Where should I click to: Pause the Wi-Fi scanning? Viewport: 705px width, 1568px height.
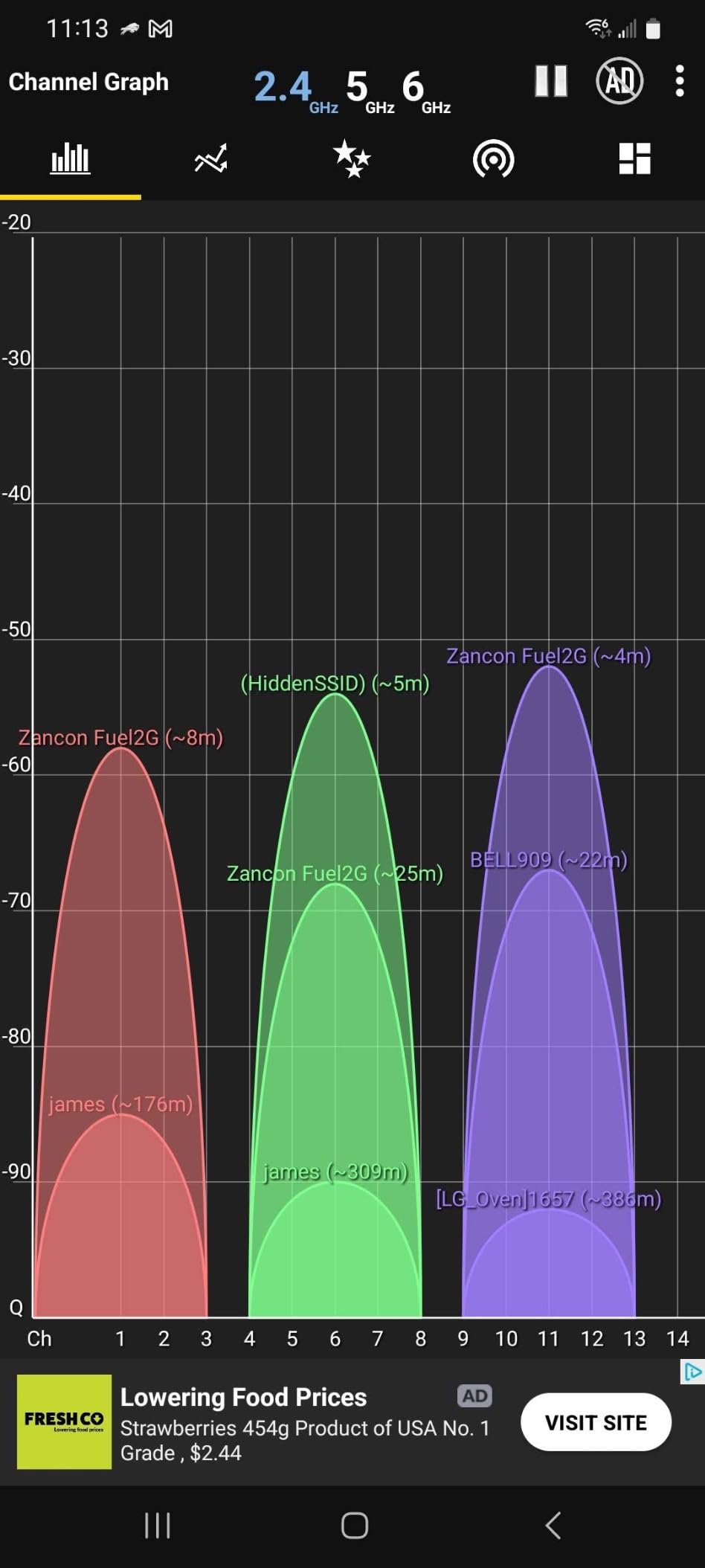551,81
